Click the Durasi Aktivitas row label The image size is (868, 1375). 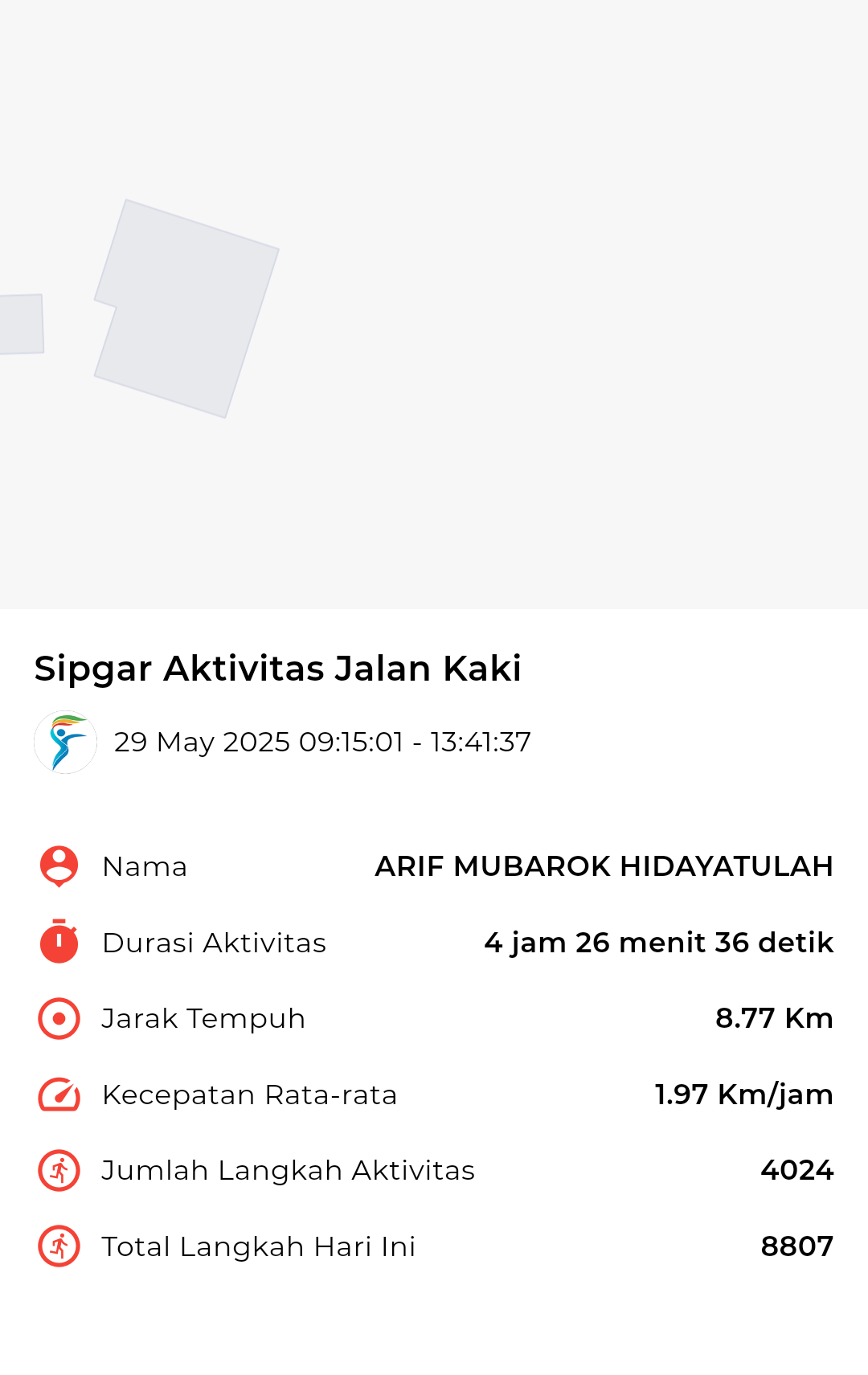click(213, 942)
